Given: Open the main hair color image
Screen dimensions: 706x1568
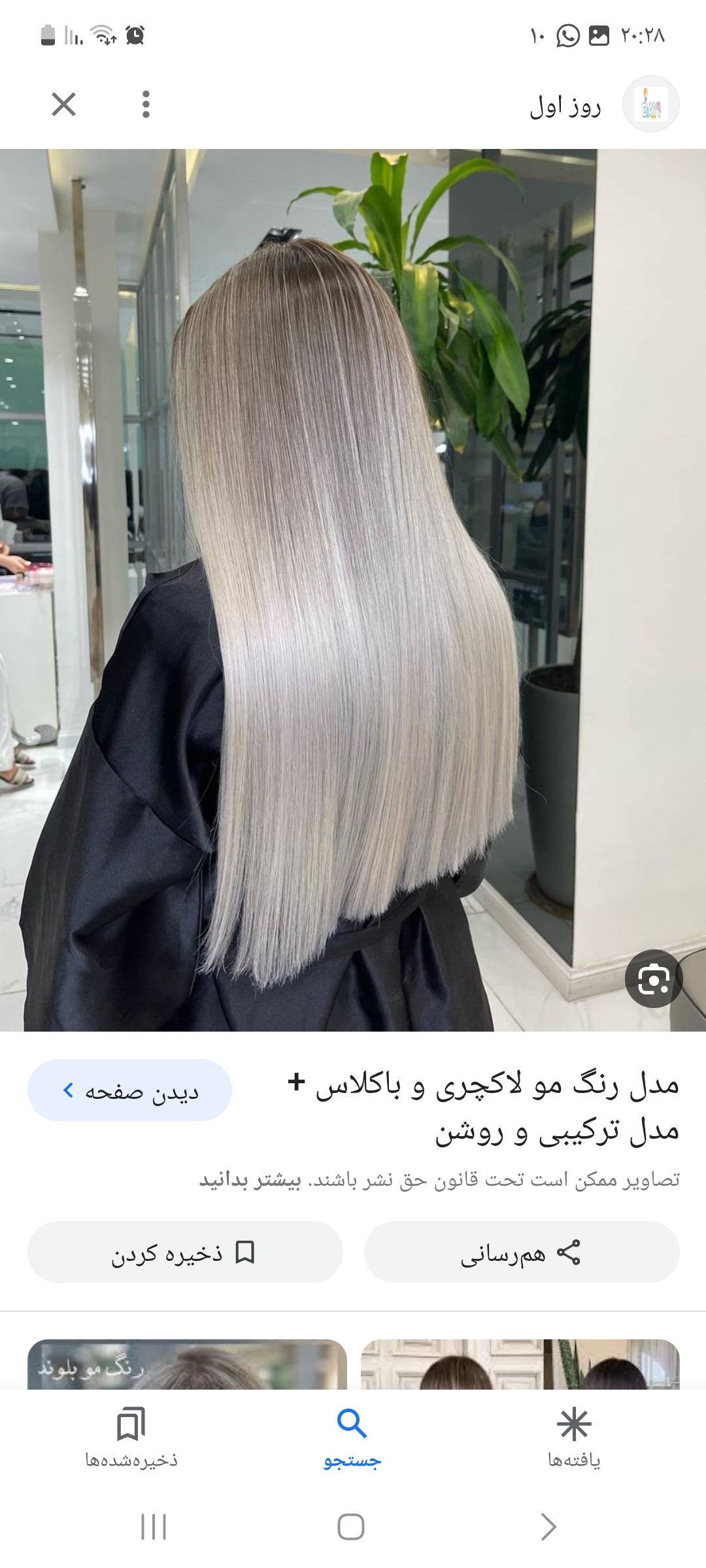Looking at the screenshot, I should coord(353,588).
